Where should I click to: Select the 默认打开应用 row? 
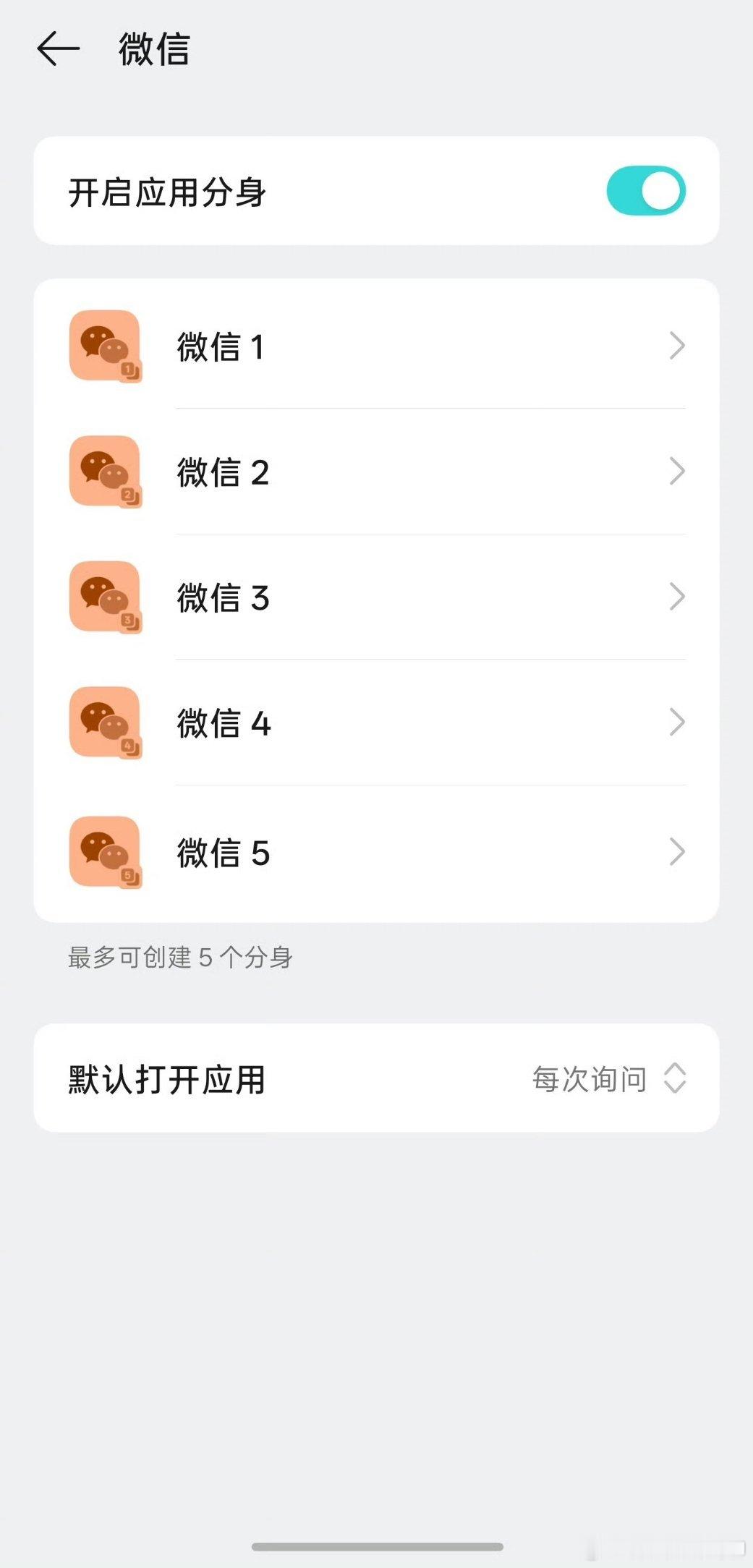166,1079
